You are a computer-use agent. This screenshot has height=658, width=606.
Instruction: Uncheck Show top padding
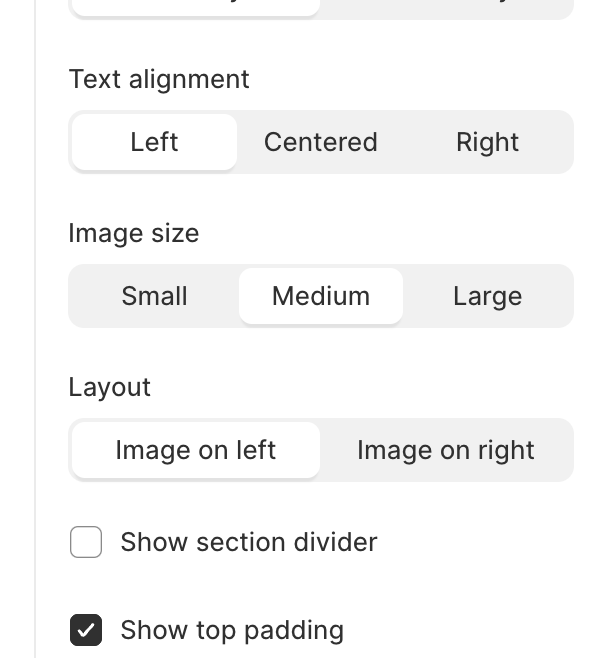[x=86, y=630]
